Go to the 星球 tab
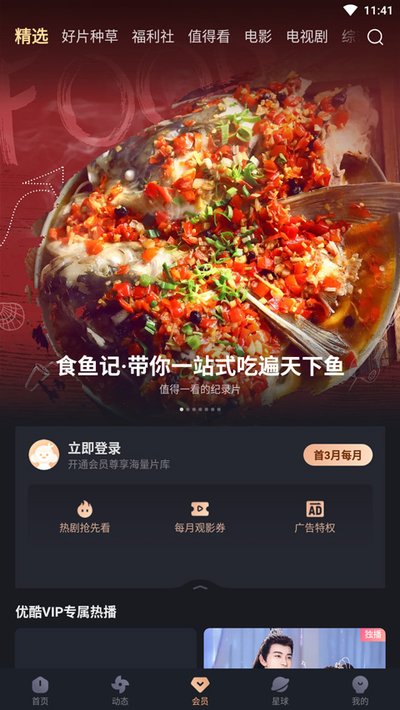The height and width of the screenshot is (710, 400). click(x=280, y=691)
